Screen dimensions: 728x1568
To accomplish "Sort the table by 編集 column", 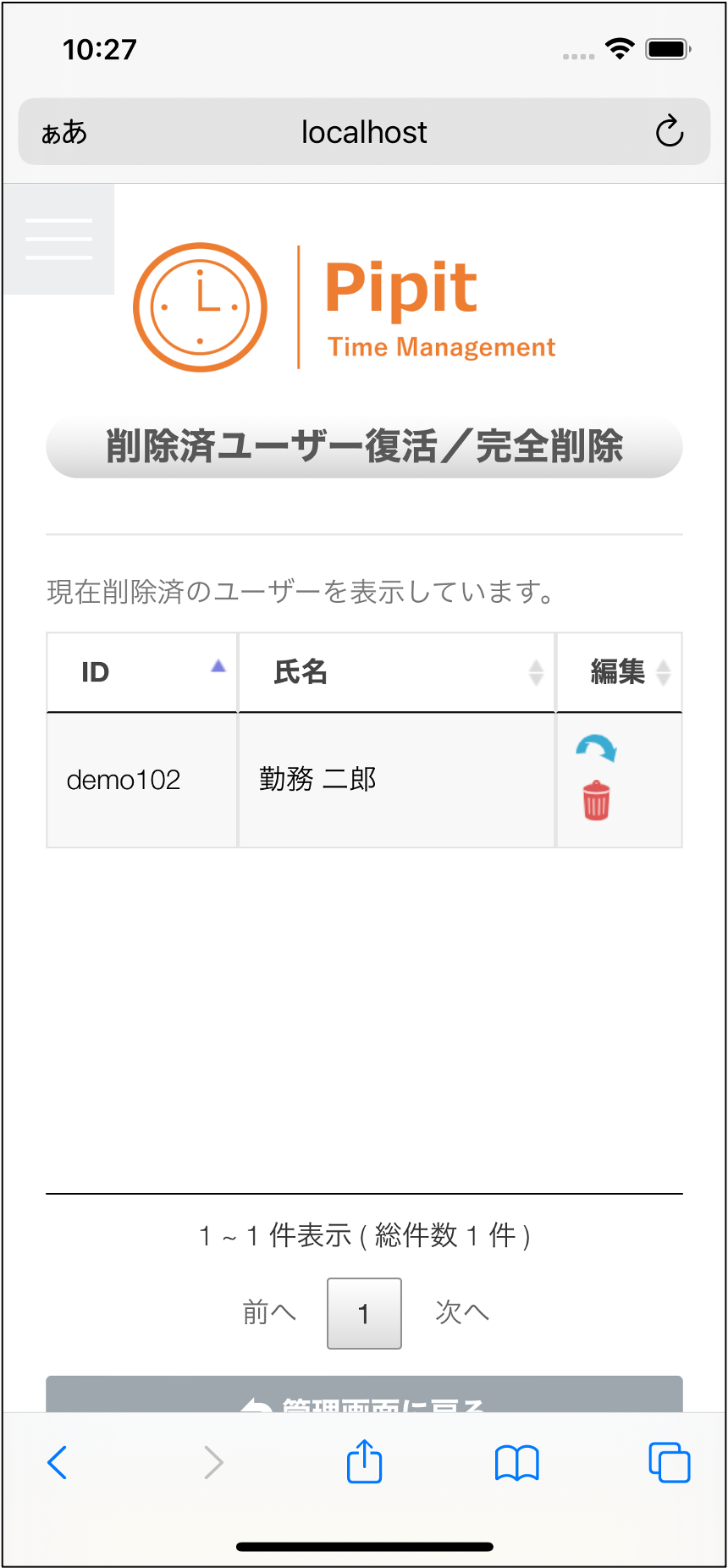I will point(619,672).
